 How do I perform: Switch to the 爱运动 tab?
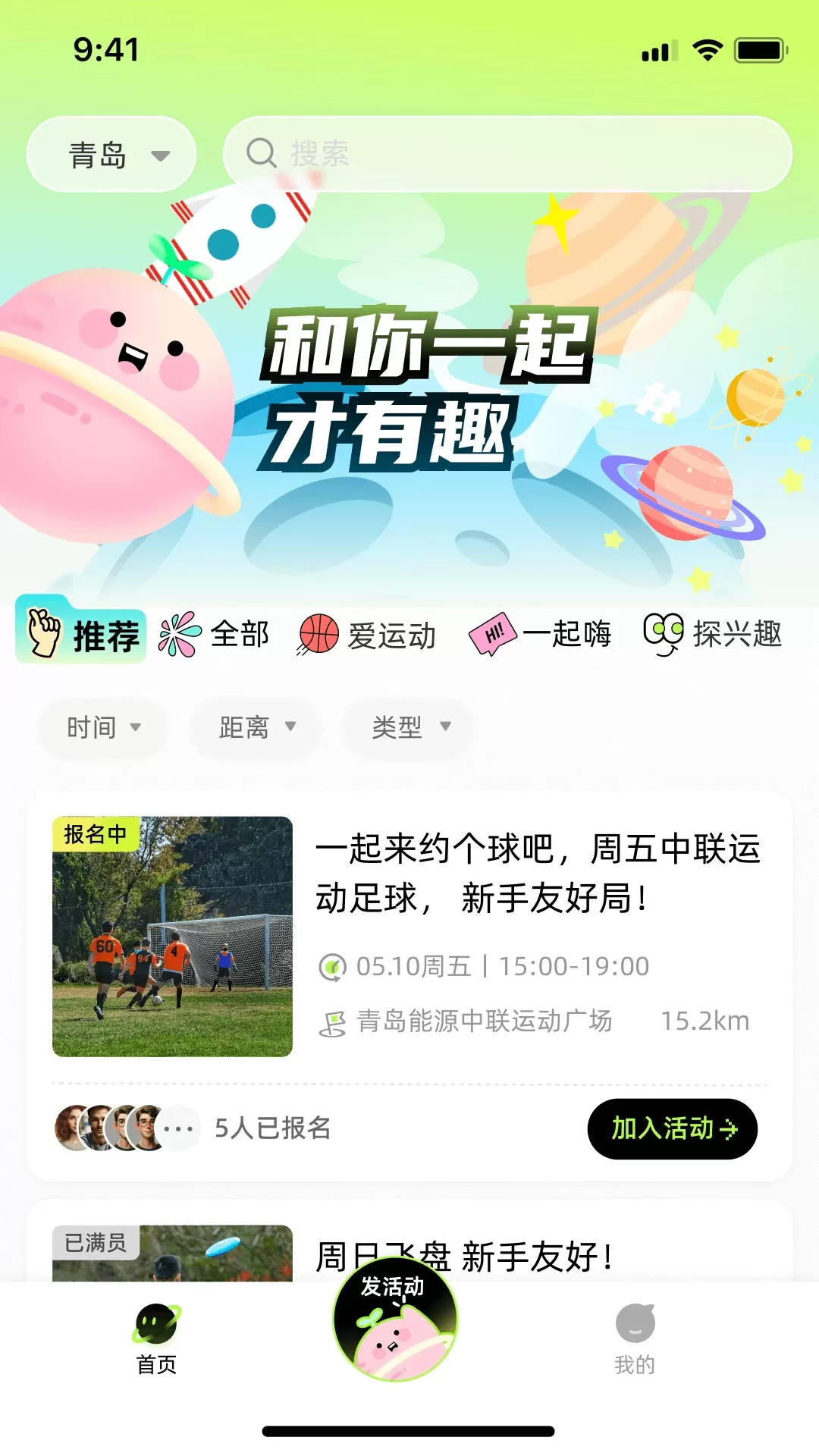[367, 635]
